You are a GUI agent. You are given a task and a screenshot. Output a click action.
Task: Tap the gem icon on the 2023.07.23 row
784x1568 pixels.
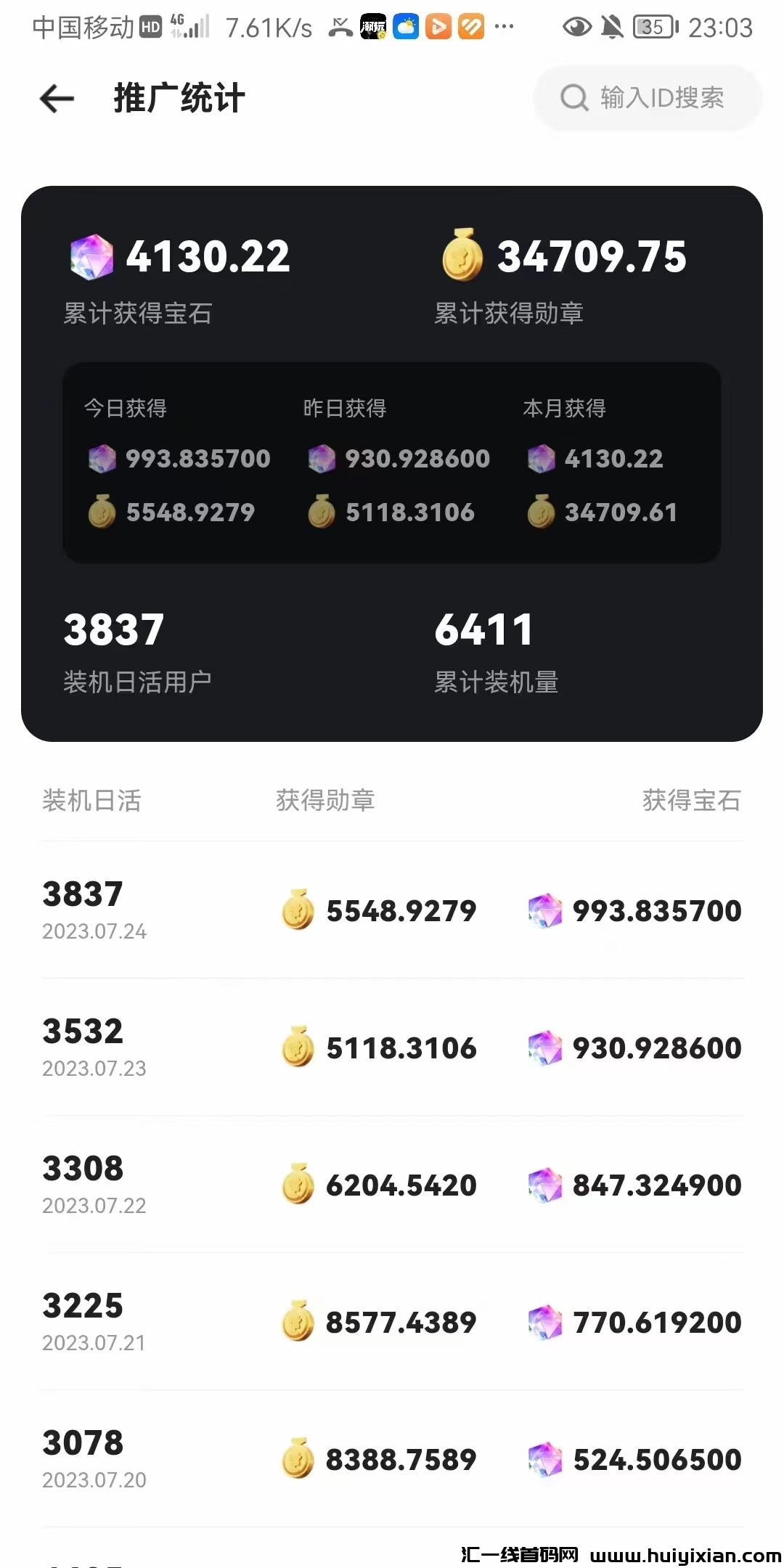[546, 1048]
